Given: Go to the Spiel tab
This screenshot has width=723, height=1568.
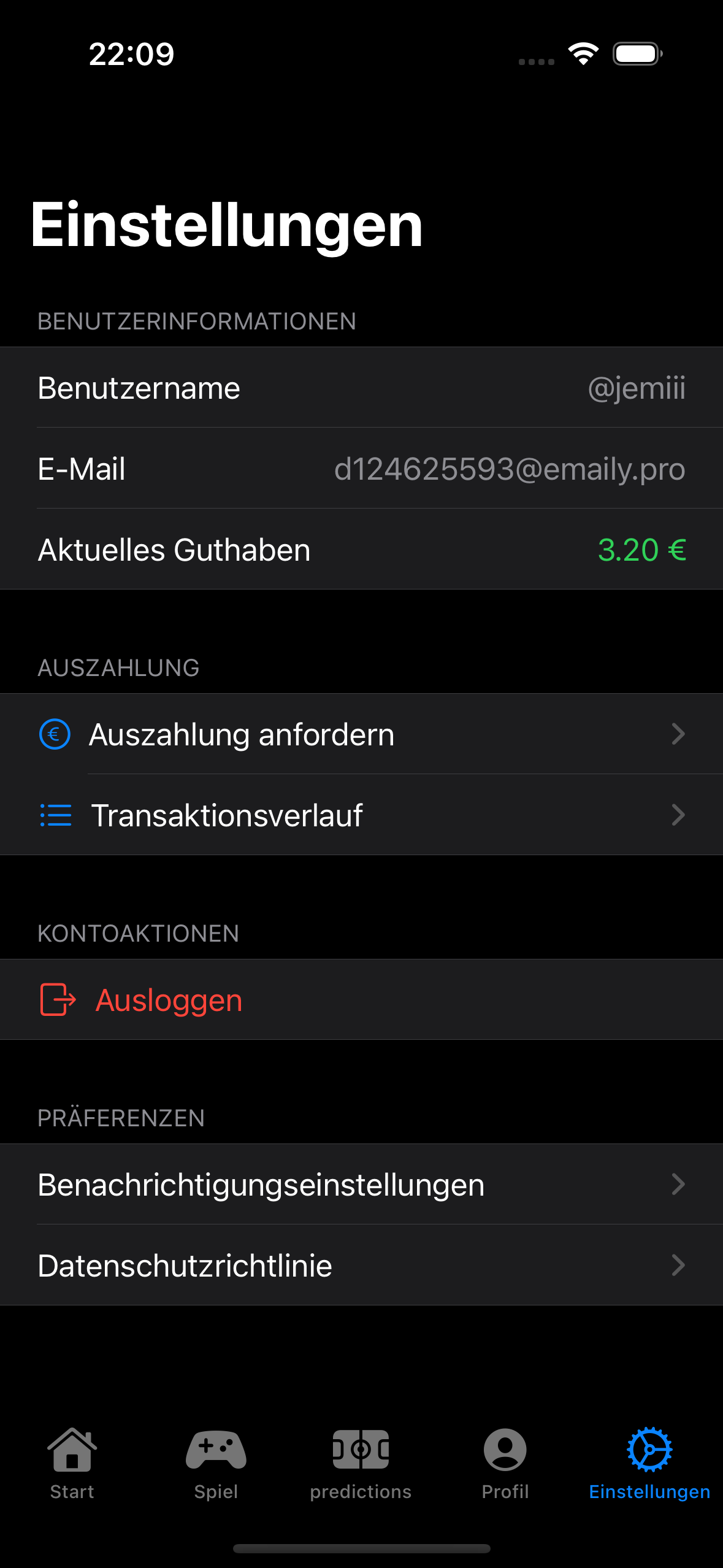Looking at the screenshot, I should (x=216, y=1462).
